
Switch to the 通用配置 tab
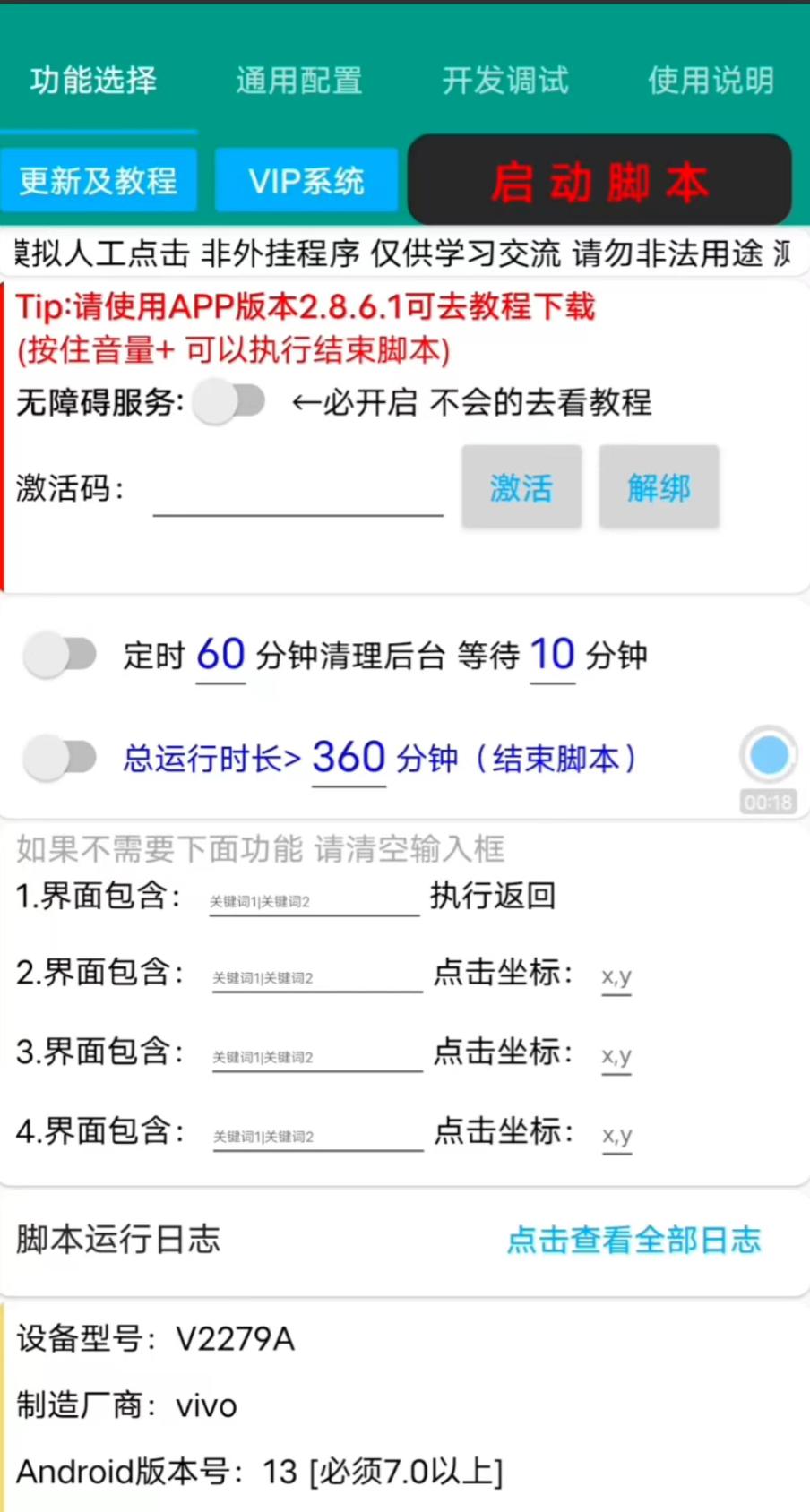coord(299,81)
